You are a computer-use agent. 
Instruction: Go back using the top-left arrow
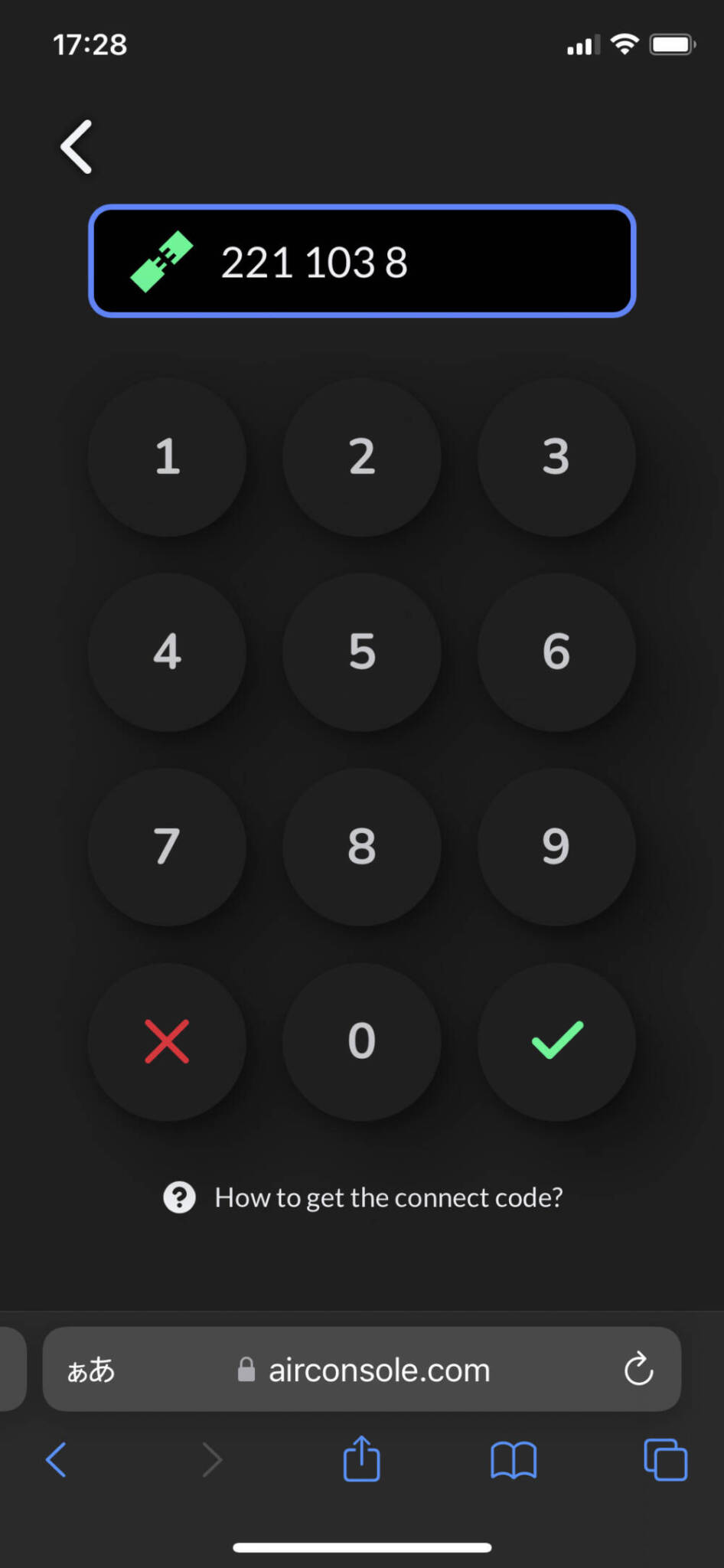[77, 146]
